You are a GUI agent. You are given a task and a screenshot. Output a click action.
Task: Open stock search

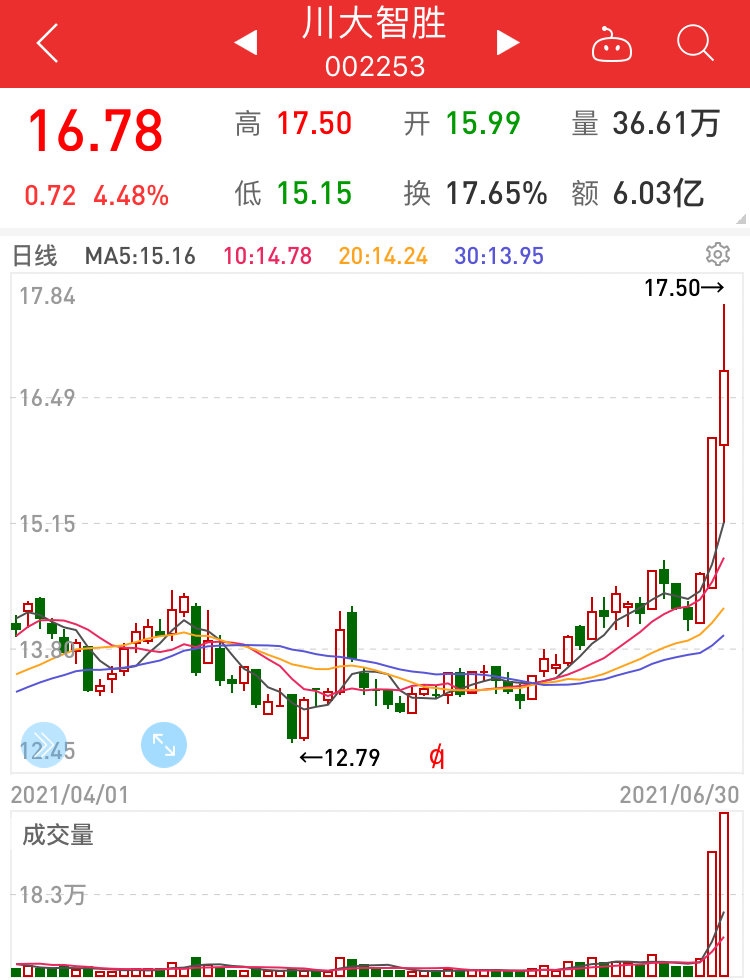pos(694,43)
